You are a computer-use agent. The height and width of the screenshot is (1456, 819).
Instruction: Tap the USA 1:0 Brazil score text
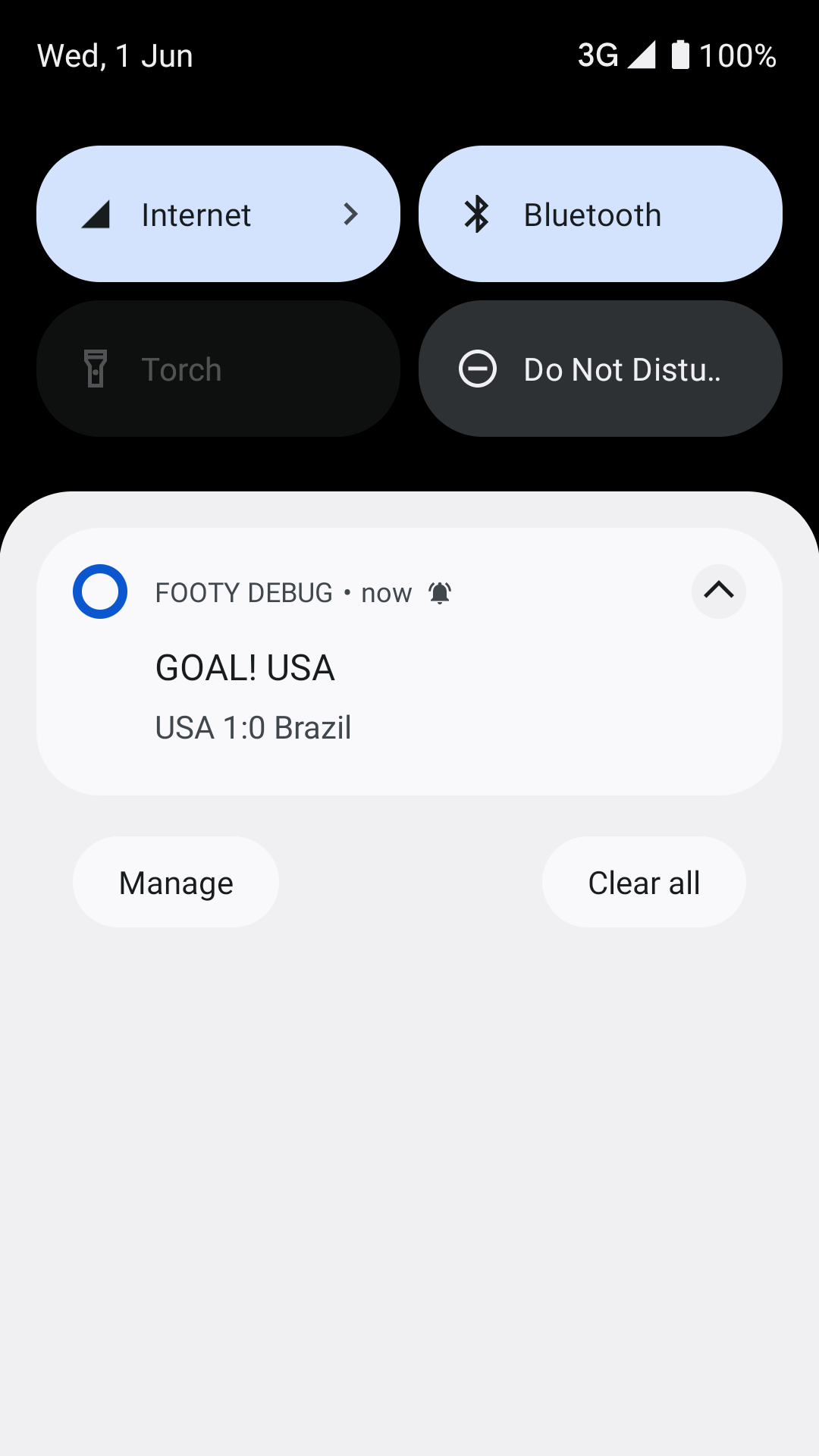[253, 726]
